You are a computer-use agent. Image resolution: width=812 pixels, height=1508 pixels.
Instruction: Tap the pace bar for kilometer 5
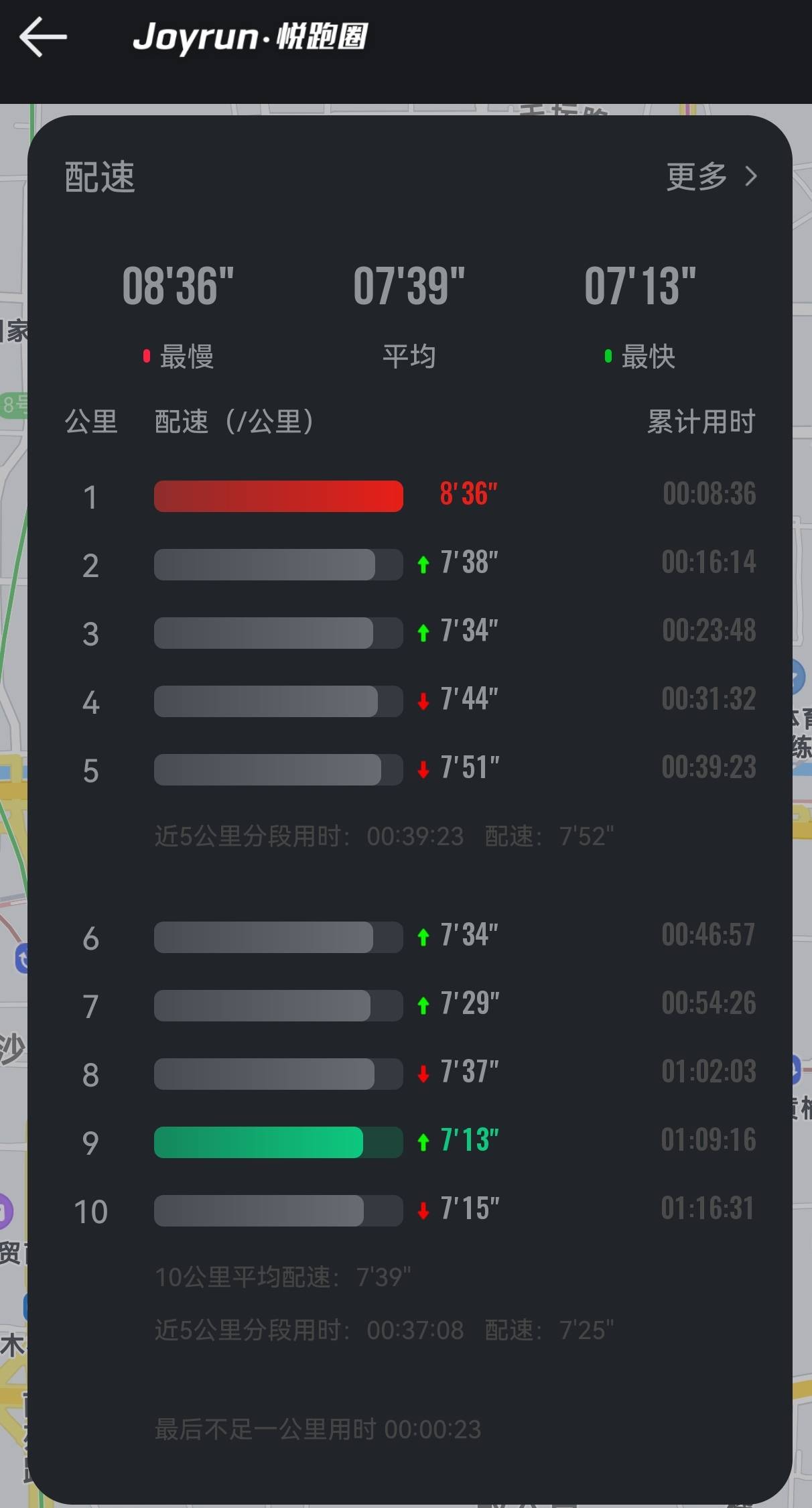(x=278, y=768)
